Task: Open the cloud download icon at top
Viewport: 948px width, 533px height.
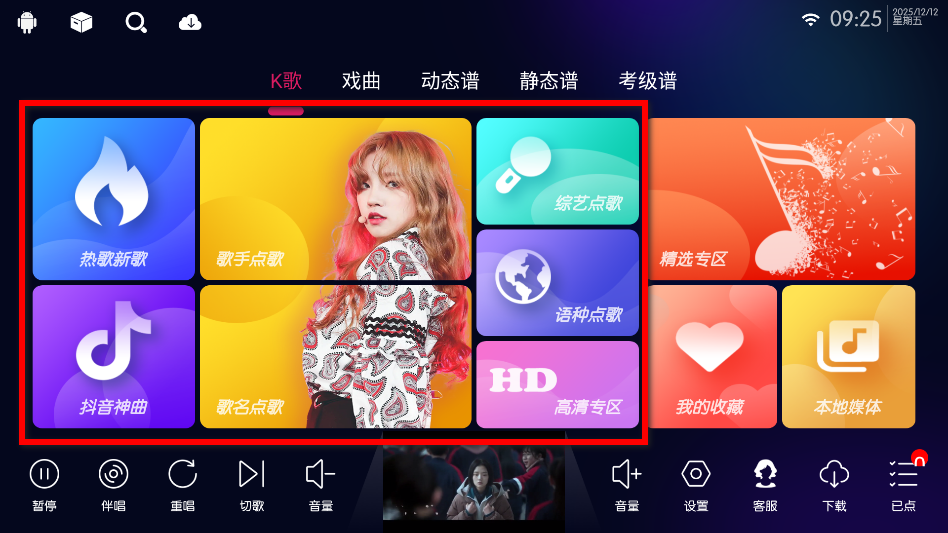Action: coord(190,22)
